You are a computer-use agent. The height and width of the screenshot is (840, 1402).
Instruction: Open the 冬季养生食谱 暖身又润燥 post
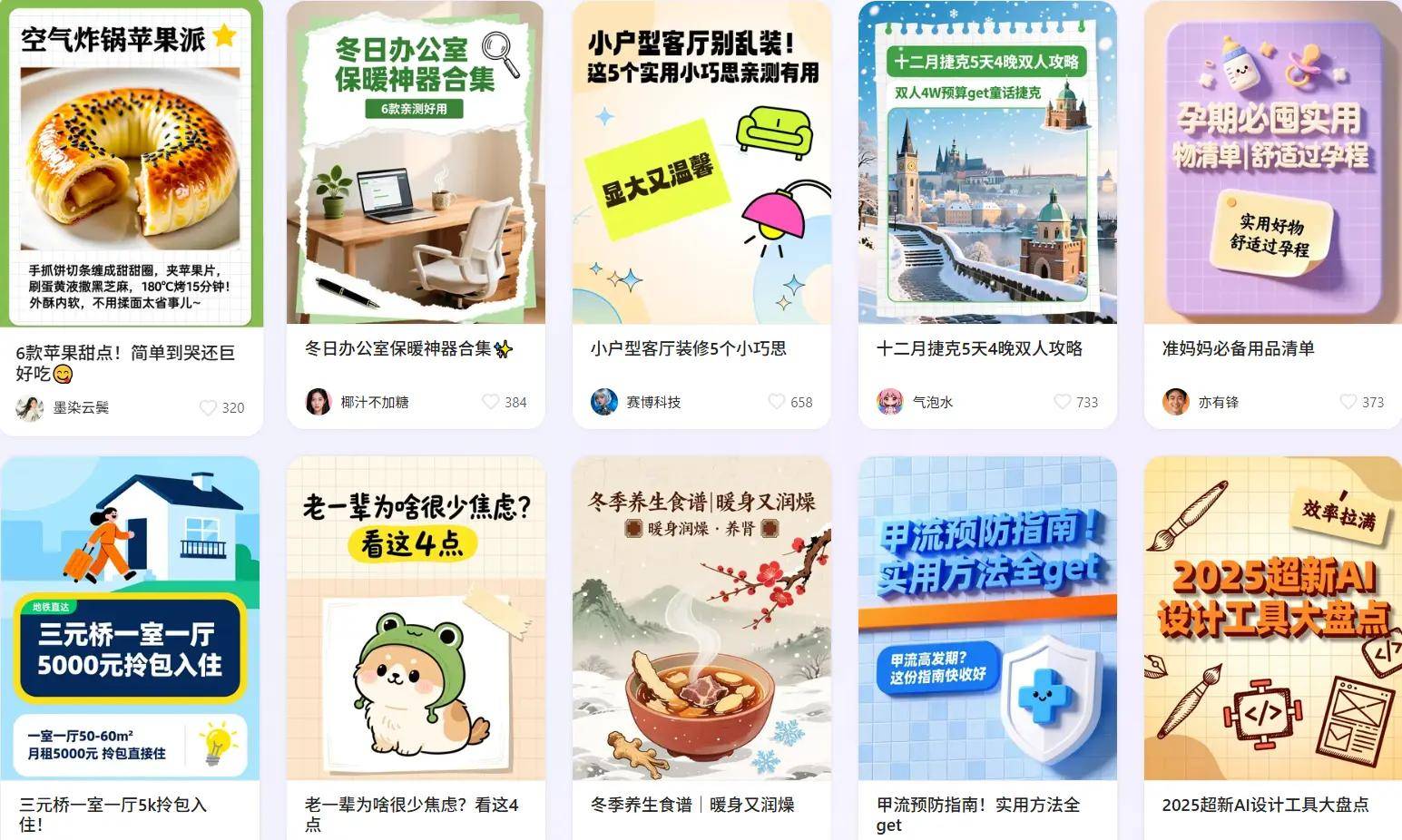pos(701,619)
